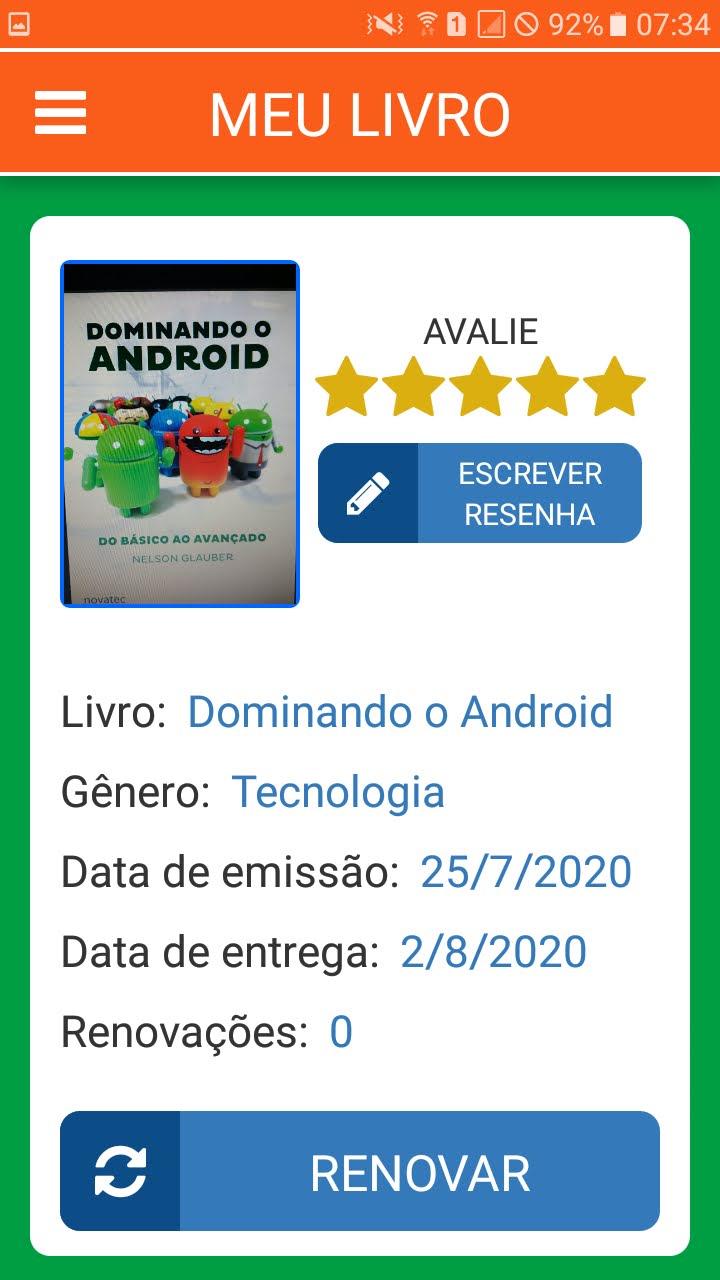Rate the book five stars
Screen dimensions: 720x1280
pos(614,388)
